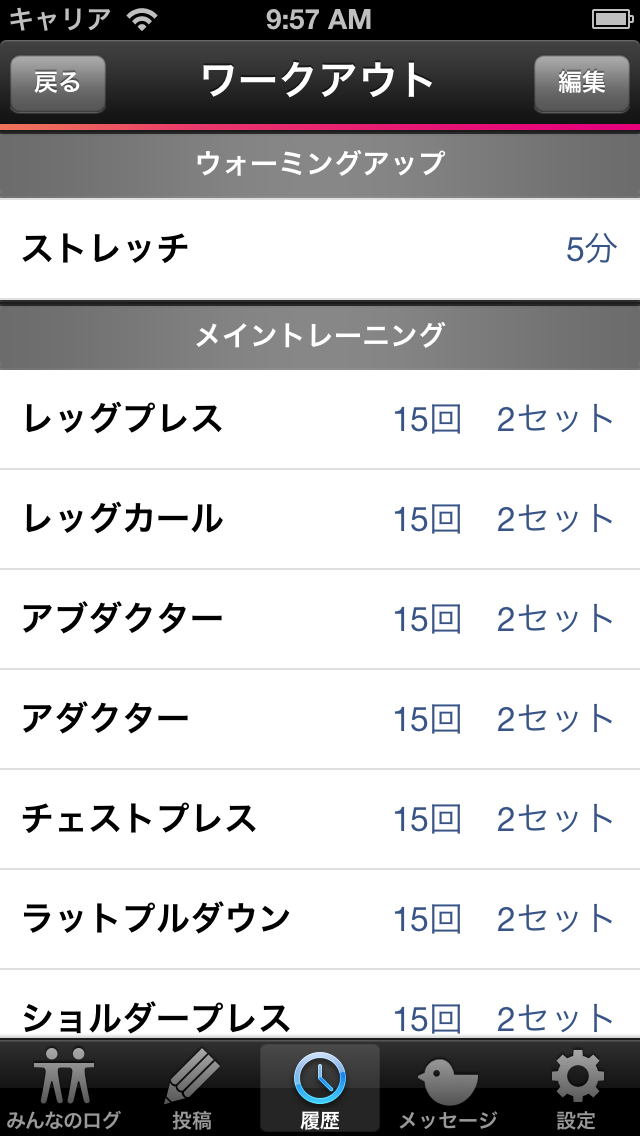Open 編集 to edit the workout
The image size is (640, 1136).
click(581, 83)
